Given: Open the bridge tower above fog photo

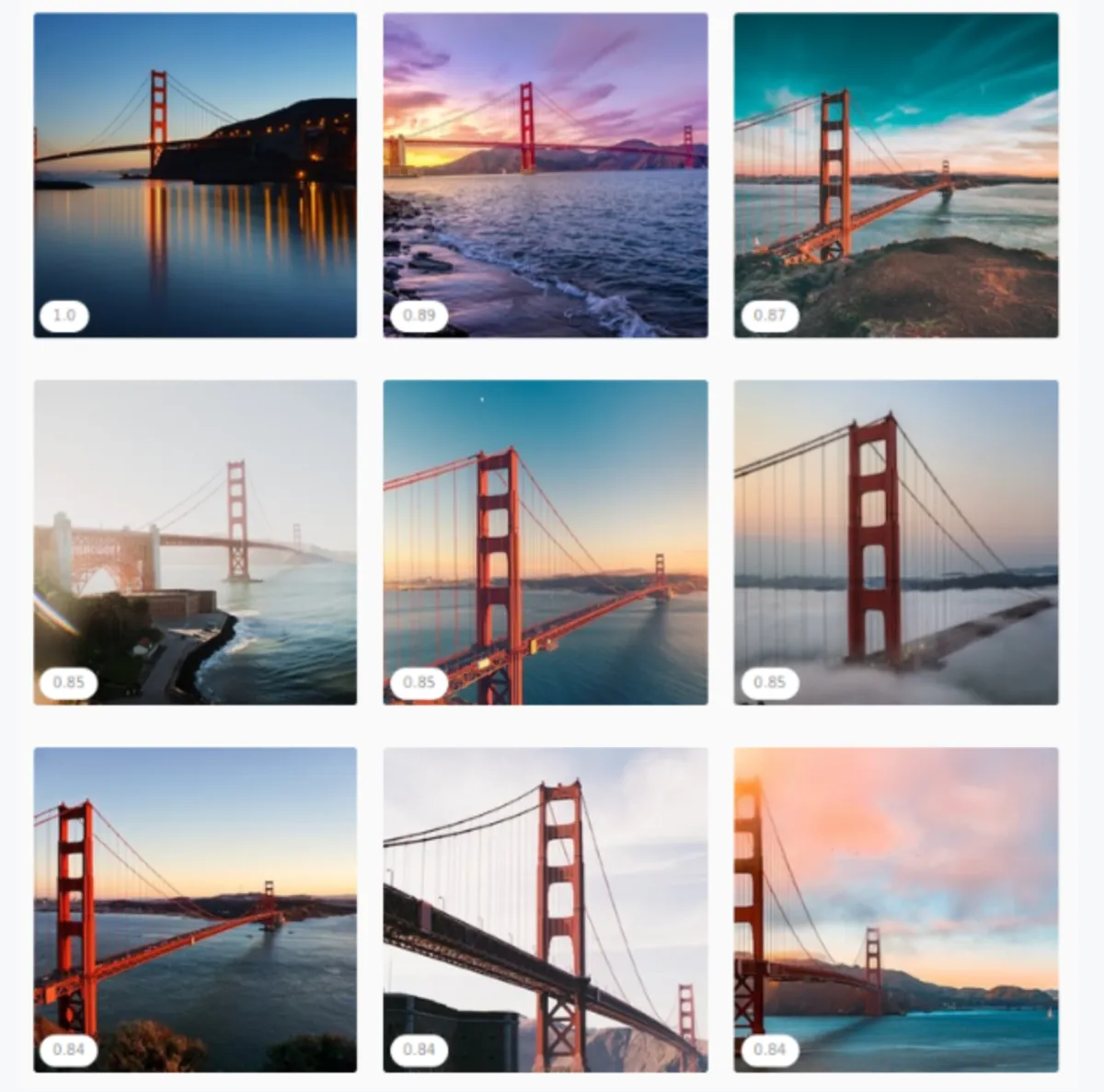Looking at the screenshot, I should pyautogui.click(x=895, y=542).
